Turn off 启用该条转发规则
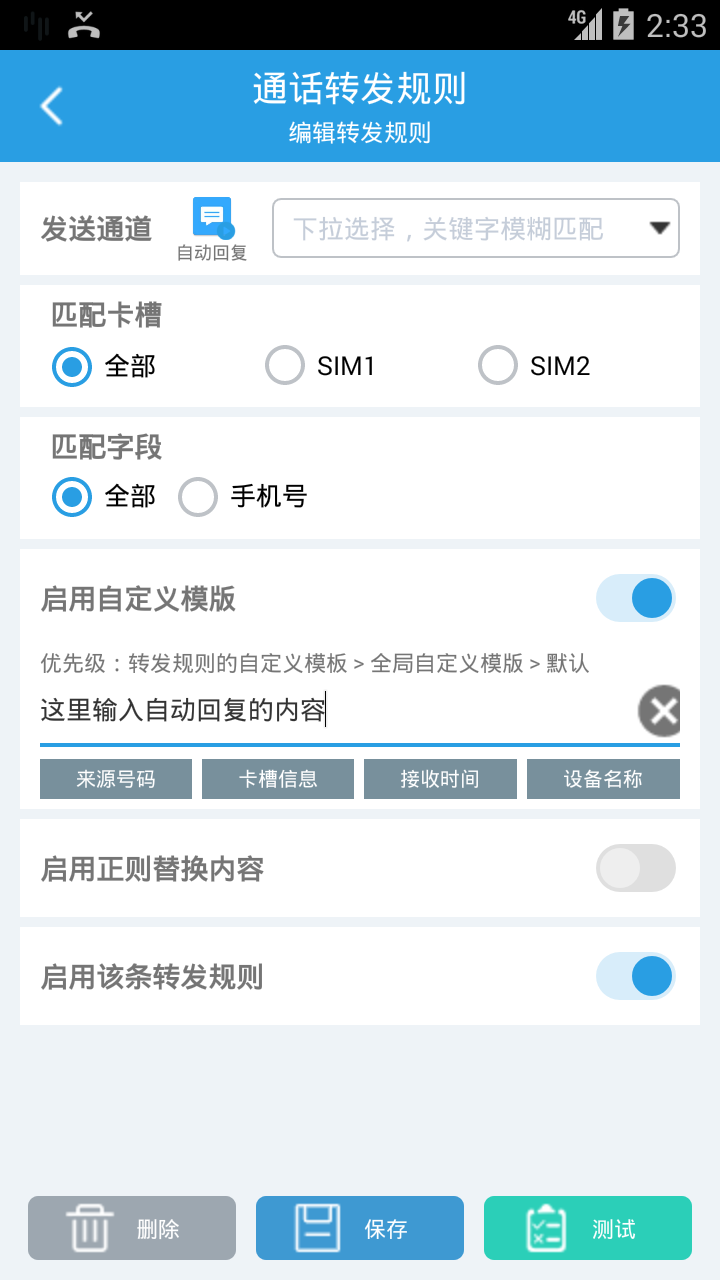The width and height of the screenshot is (720, 1280). click(636, 976)
